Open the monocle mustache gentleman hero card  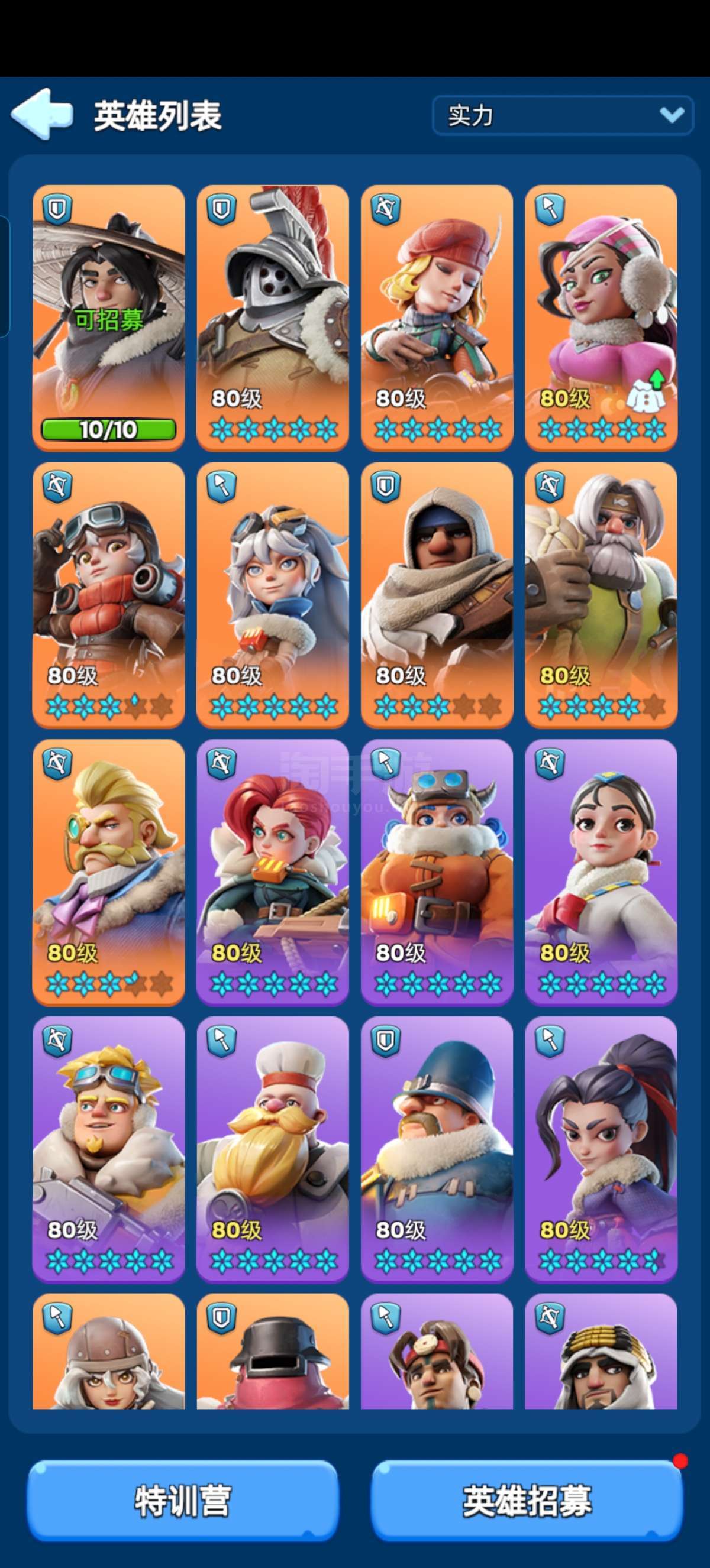(108, 872)
